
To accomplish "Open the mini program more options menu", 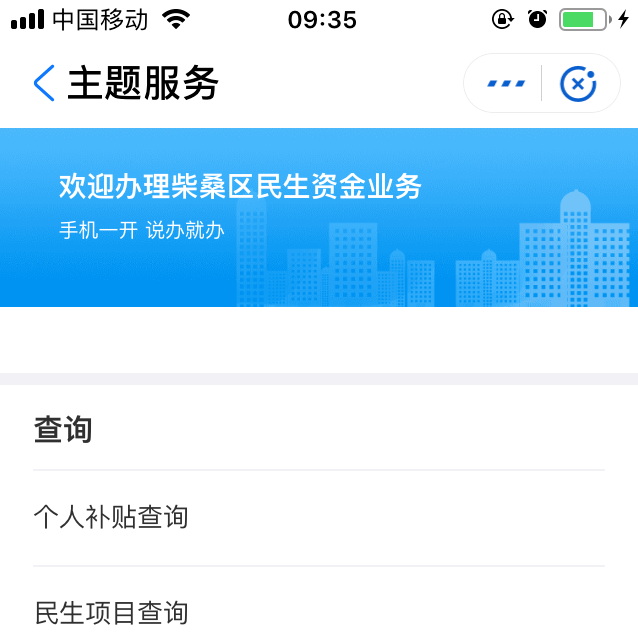I will pos(505,83).
